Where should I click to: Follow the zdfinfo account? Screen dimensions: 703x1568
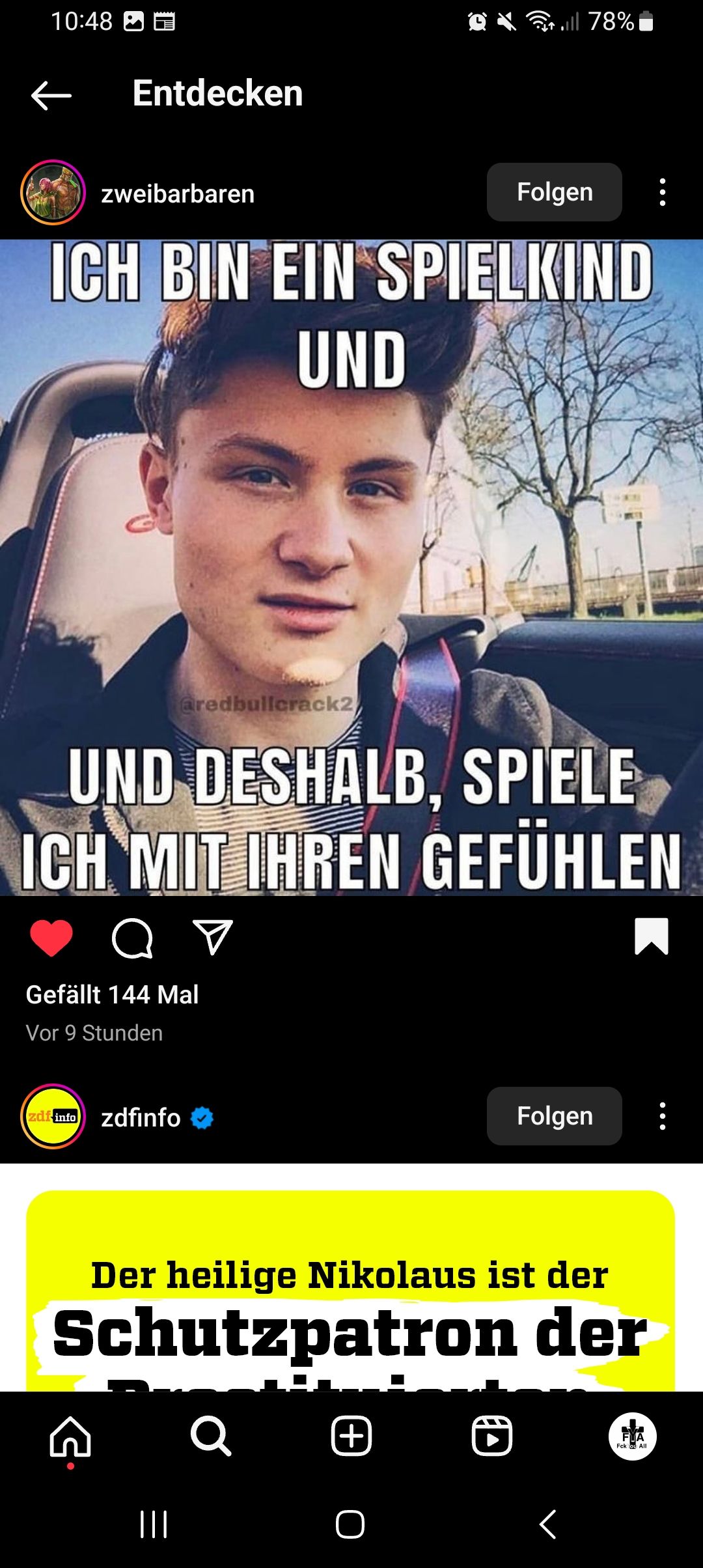(555, 1116)
